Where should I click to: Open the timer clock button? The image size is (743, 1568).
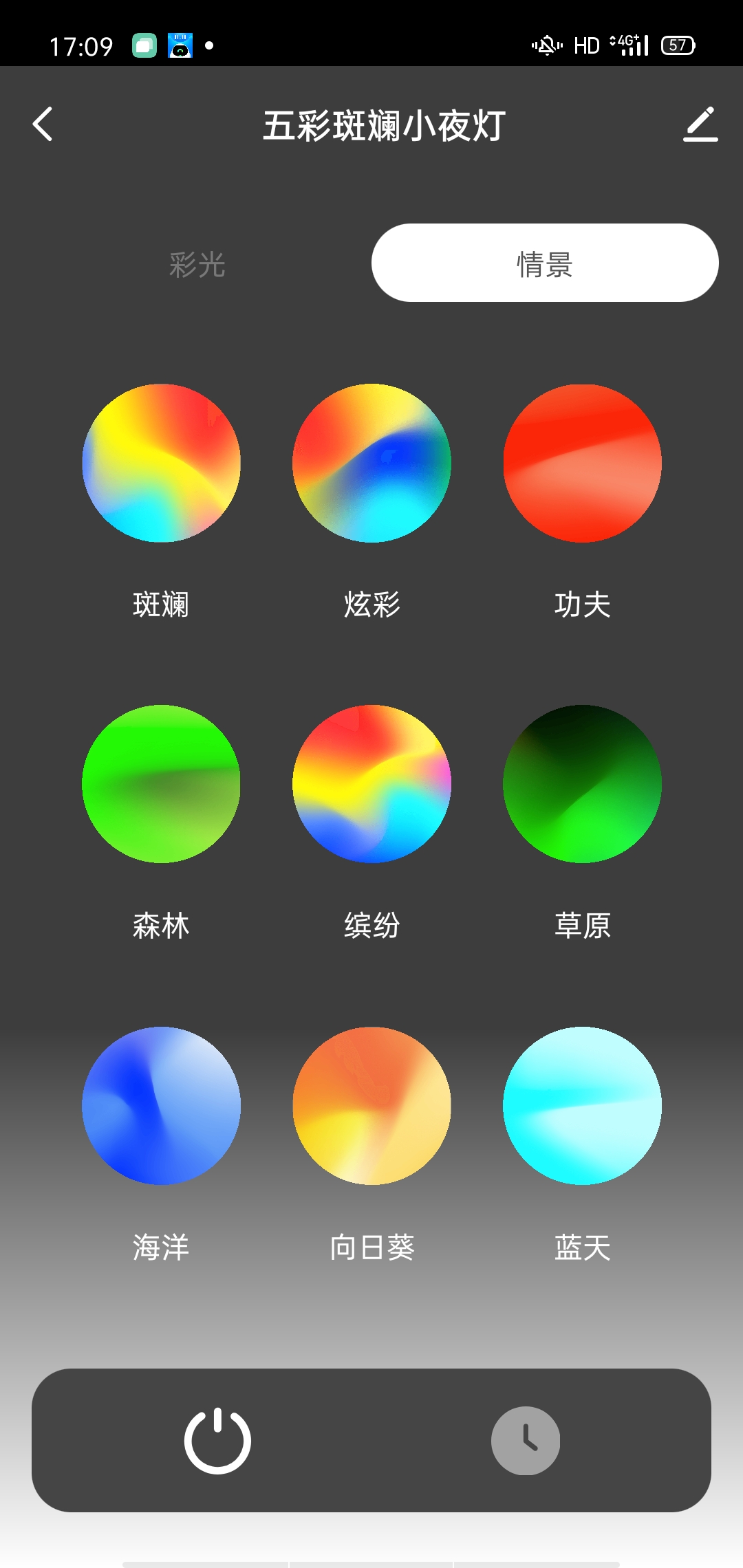click(526, 1441)
